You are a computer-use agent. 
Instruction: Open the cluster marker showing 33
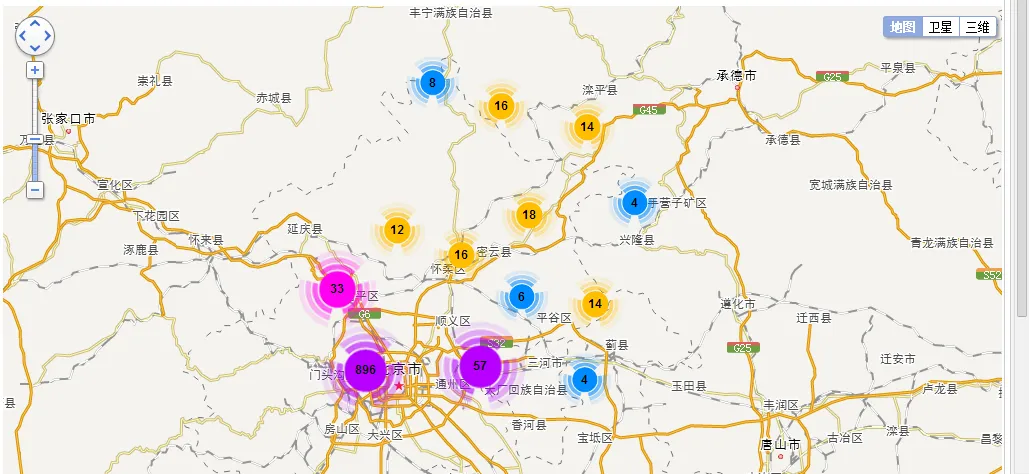[x=337, y=289]
